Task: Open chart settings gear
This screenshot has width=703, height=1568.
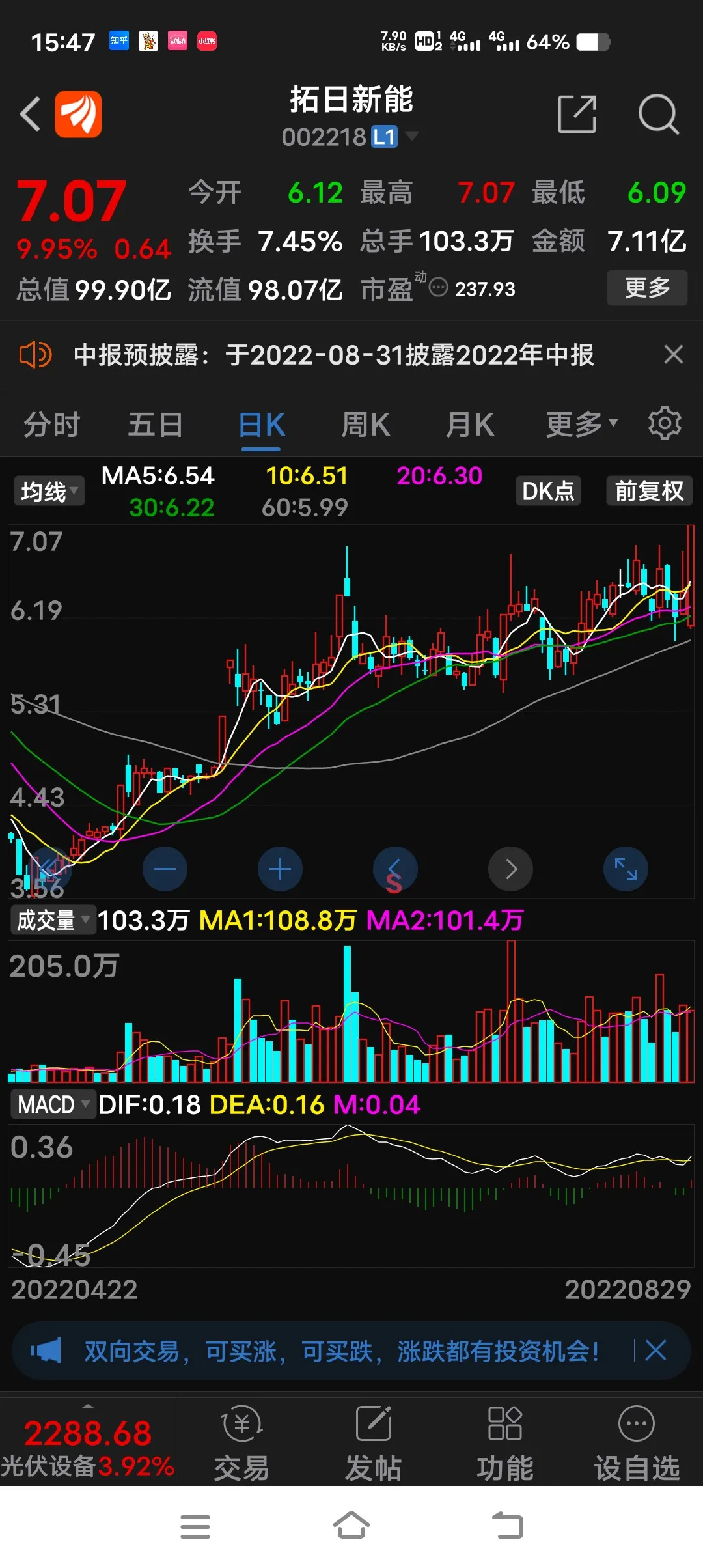Action: [x=665, y=424]
